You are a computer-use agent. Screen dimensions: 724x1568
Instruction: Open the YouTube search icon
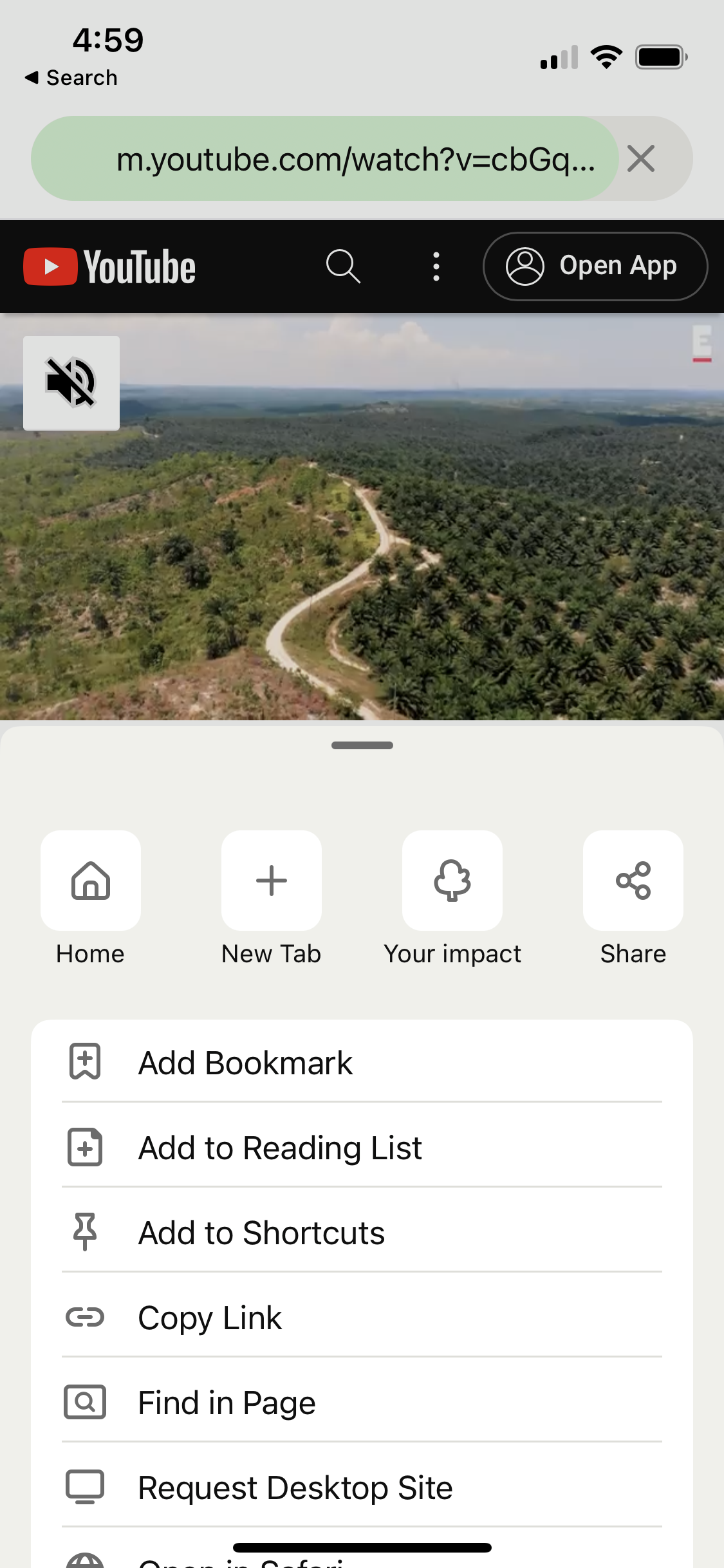click(x=343, y=266)
